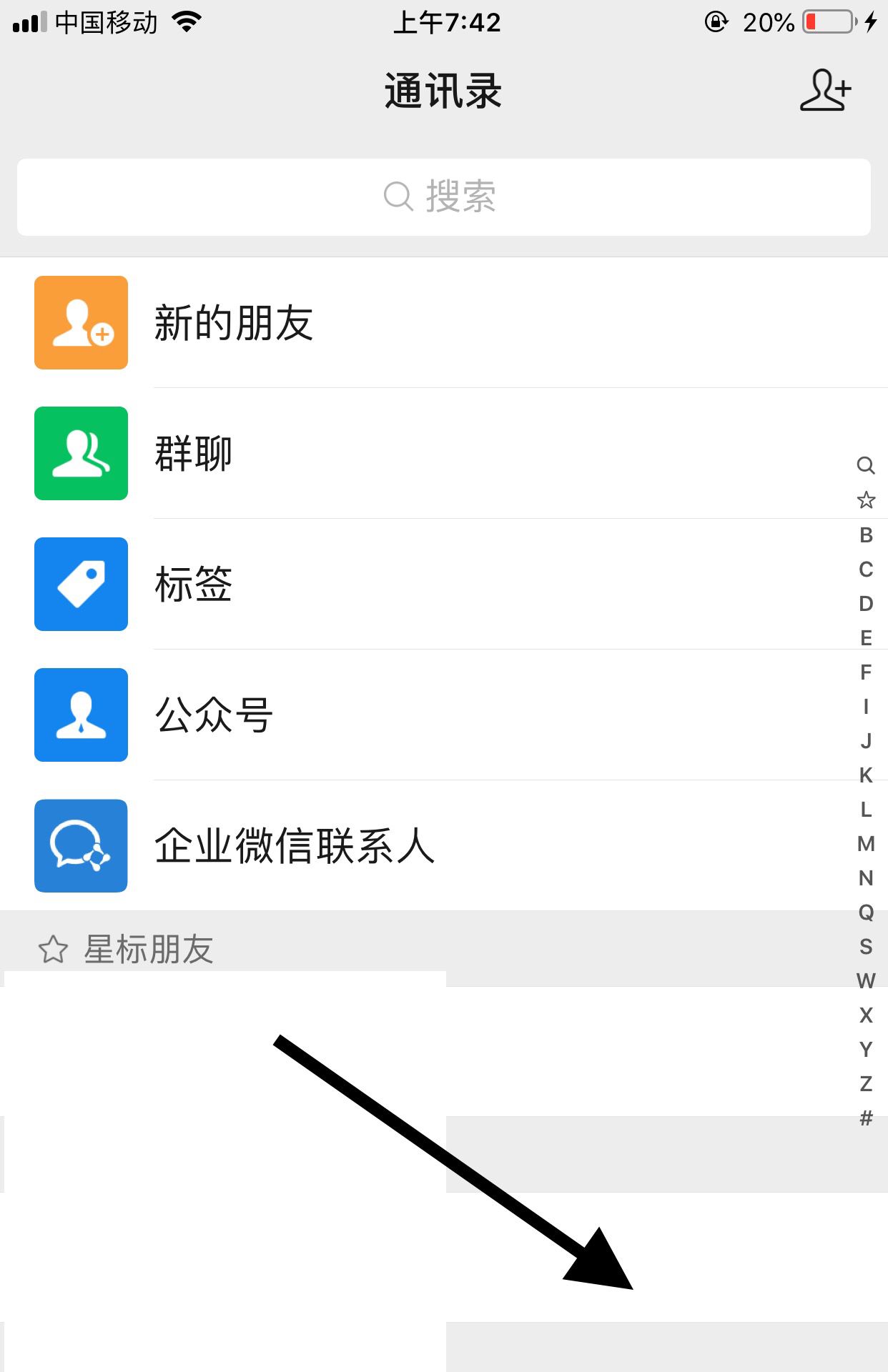Viewport: 888px width, 1372px height.
Task: Open 标签 tags list
Action: click(x=443, y=585)
